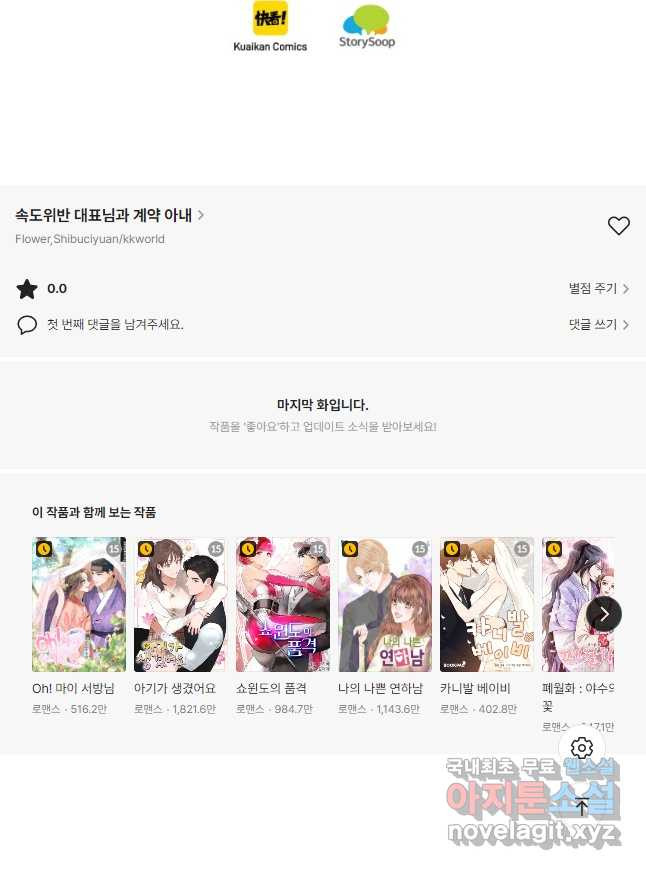Select the 쇼윈도의 품격 webtoon
This screenshot has height=870, width=646.
[x=283, y=605]
